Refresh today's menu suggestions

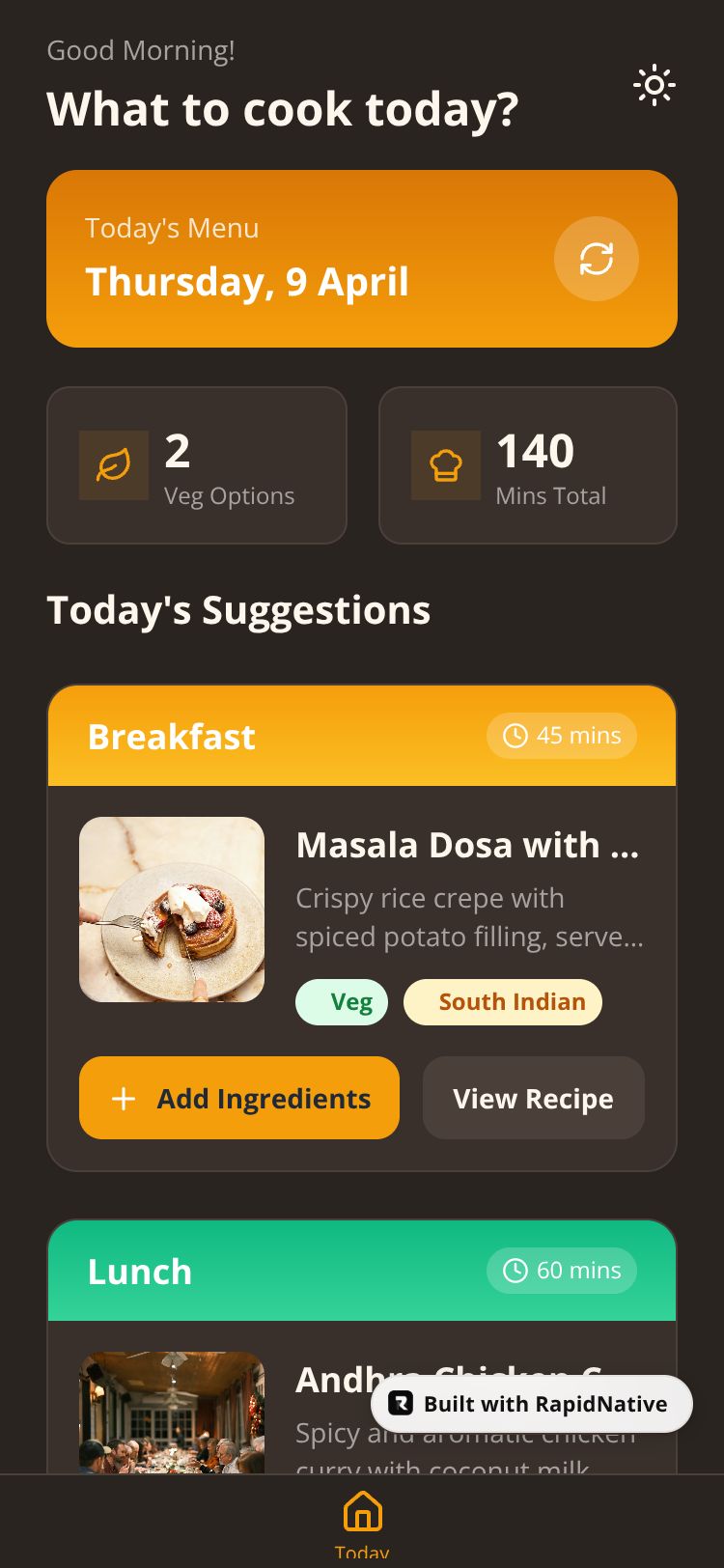[596, 259]
